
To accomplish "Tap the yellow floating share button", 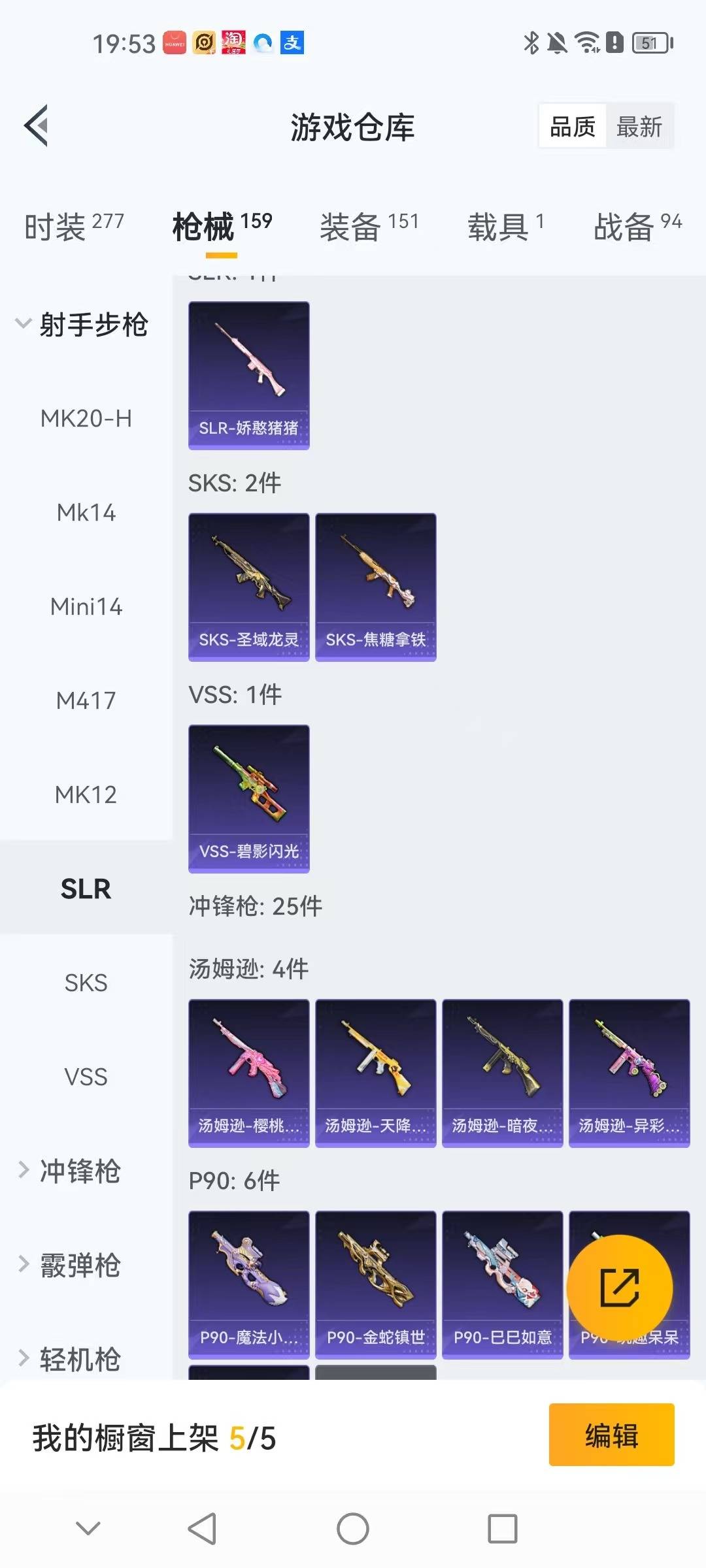I will [618, 1287].
